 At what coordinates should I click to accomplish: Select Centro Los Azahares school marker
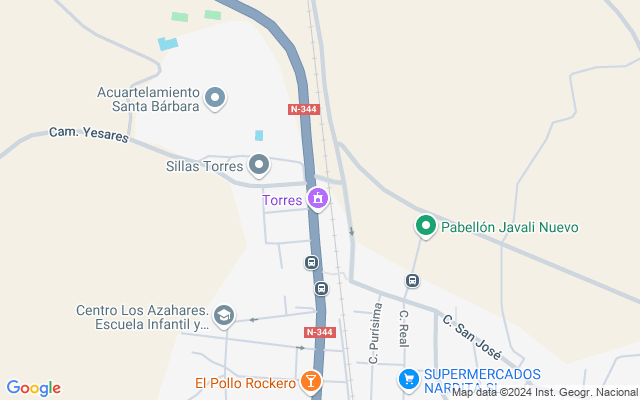pos(224,316)
